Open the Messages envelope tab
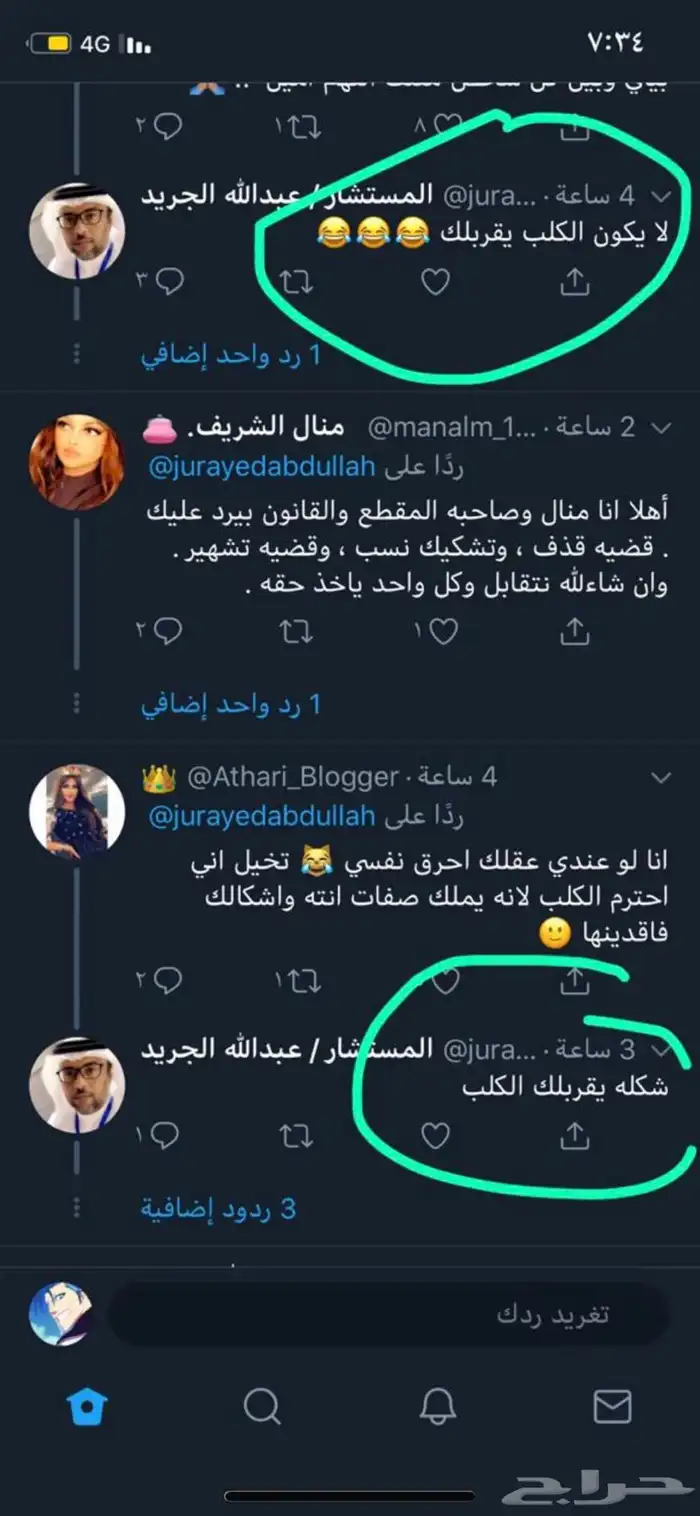This screenshot has height=1516, width=700. coord(612,1408)
